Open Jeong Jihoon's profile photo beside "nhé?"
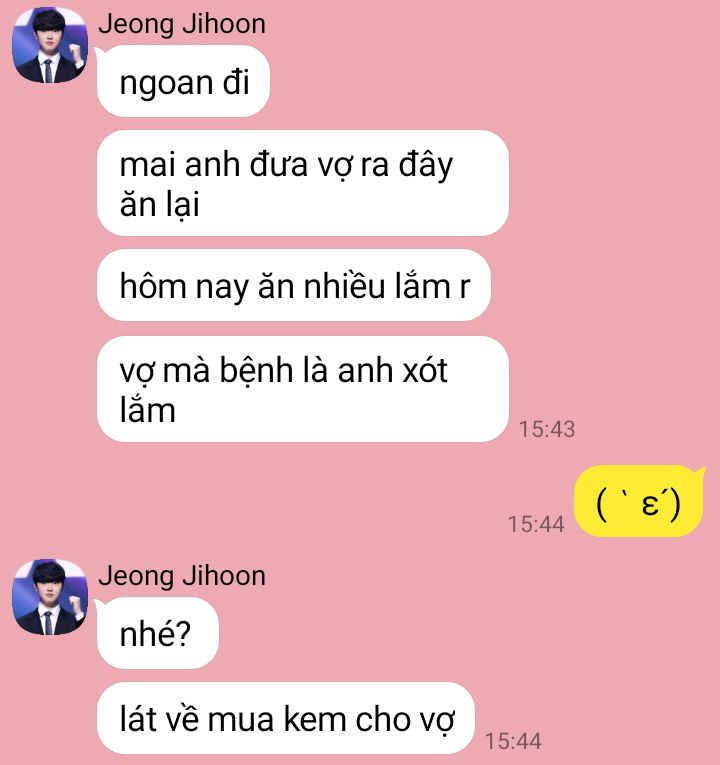Viewport: 720px width, 765px height. point(50,597)
